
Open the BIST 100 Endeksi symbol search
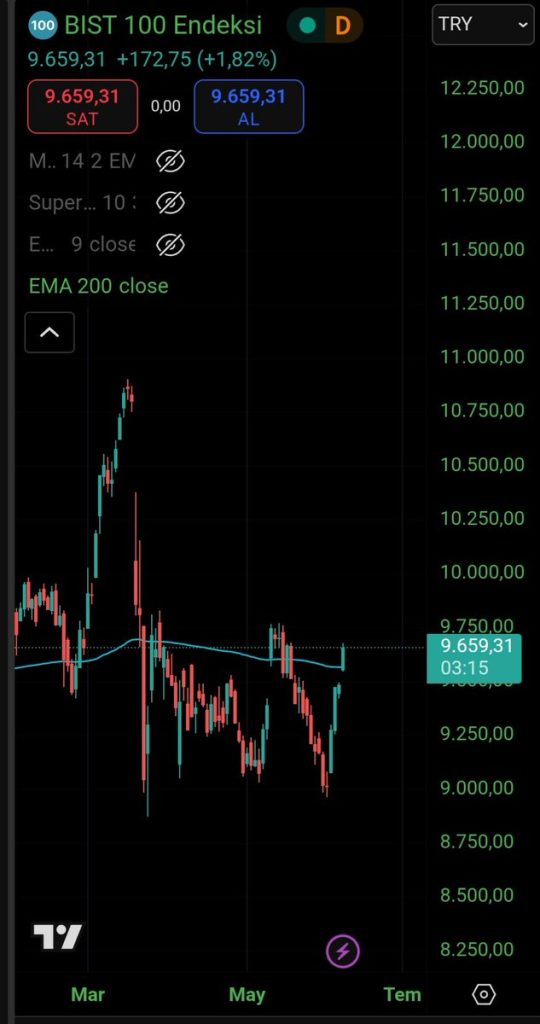[x=163, y=25]
